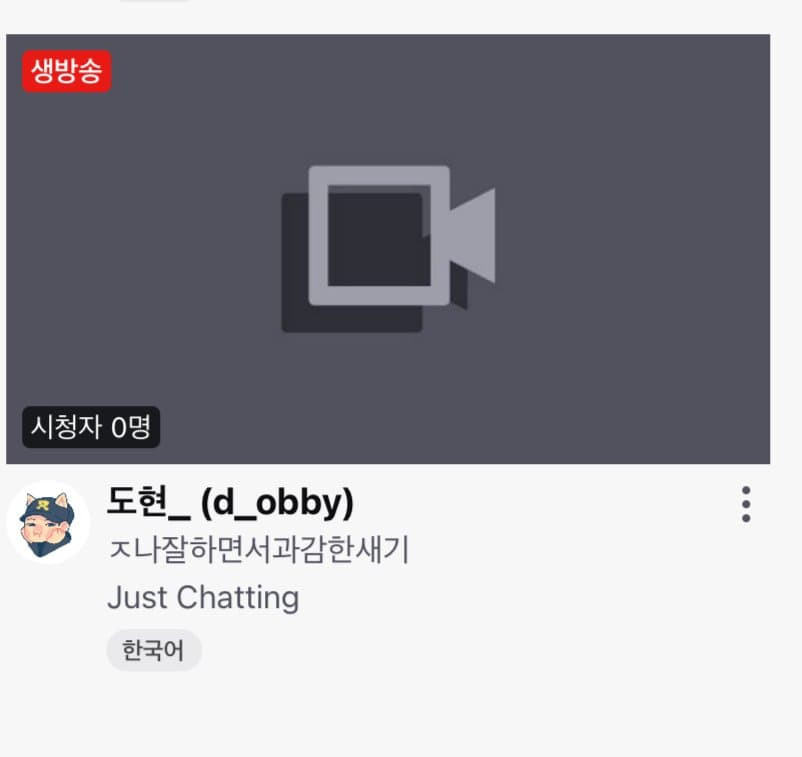Open the 도현_ (d_obby) channel name
The image size is (802, 757).
(230, 504)
